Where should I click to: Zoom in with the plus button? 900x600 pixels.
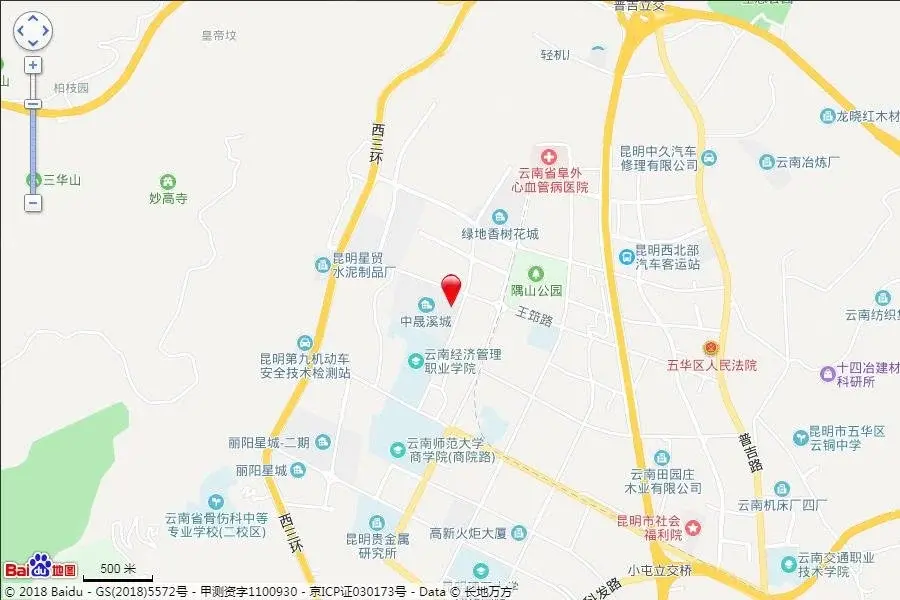coord(33,66)
